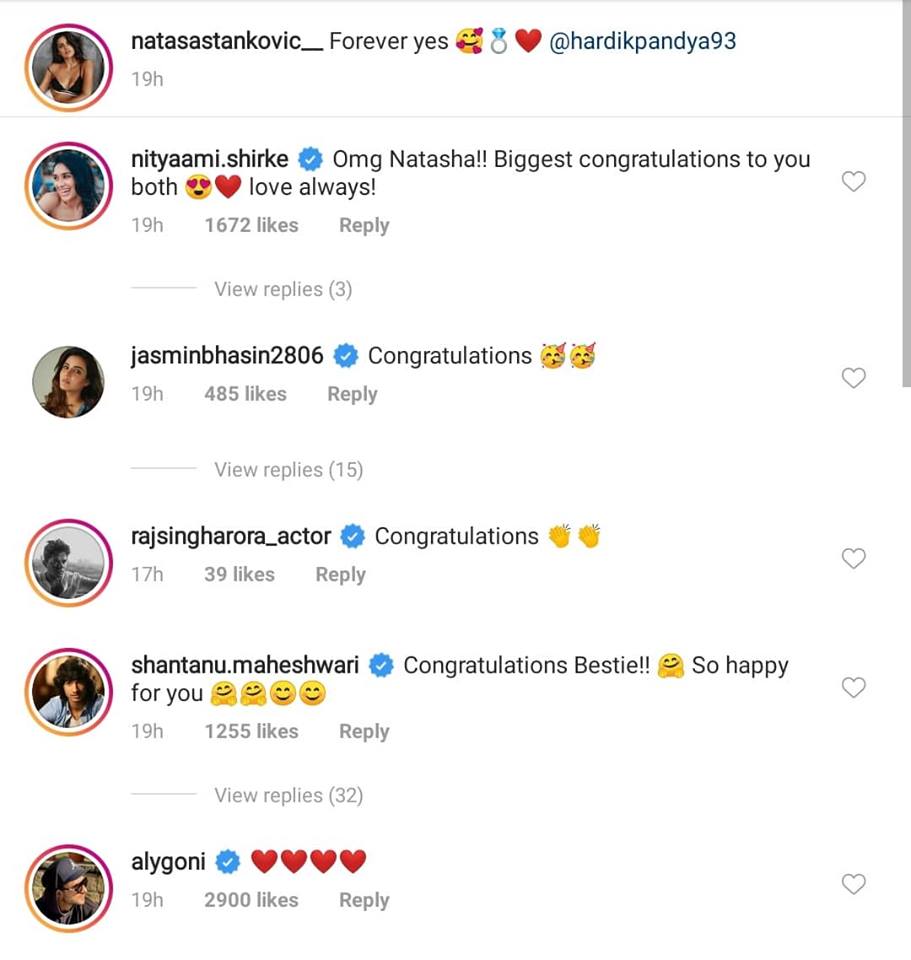
Task: Visit the jasminbhasin2806 username link
Action: pyautogui.click(x=227, y=355)
